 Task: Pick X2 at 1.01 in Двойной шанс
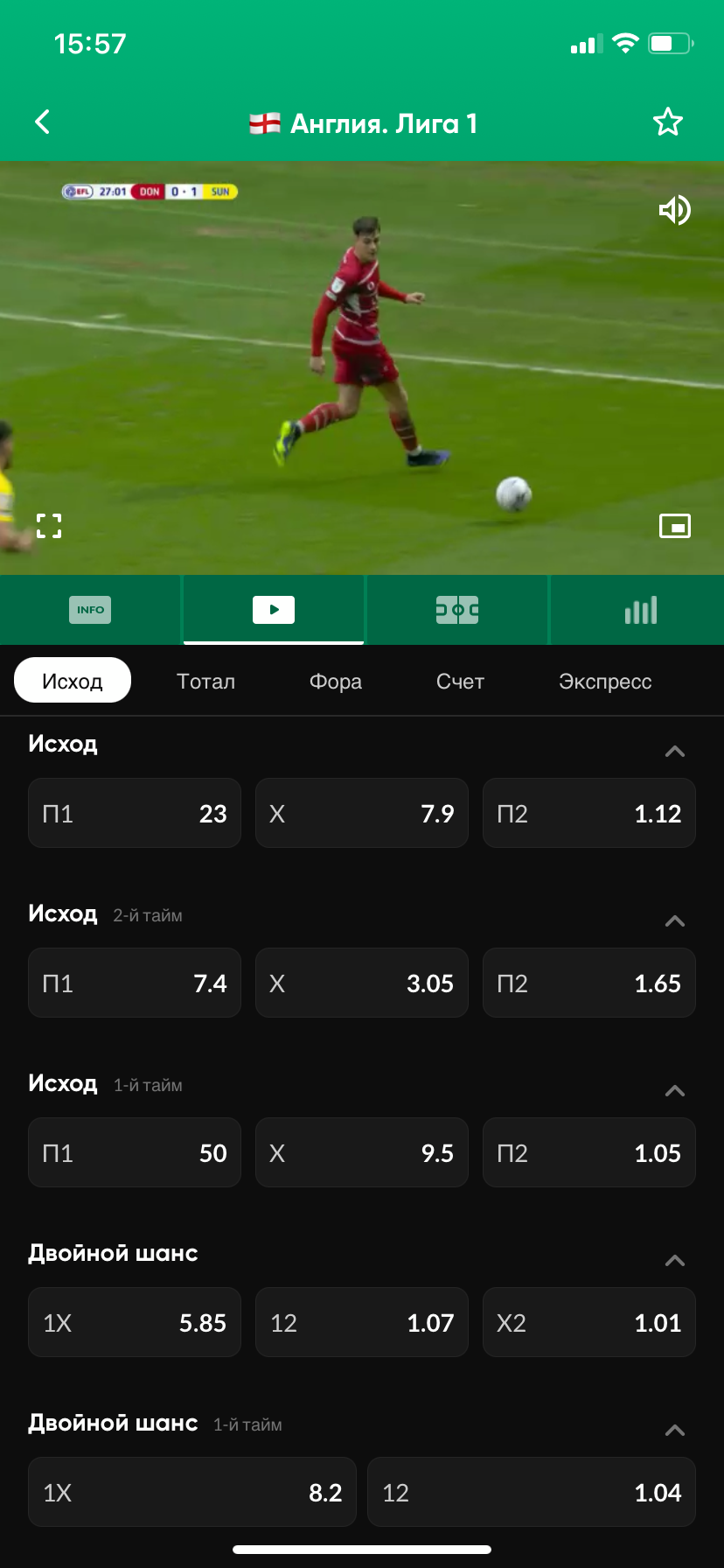pos(588,1323)
